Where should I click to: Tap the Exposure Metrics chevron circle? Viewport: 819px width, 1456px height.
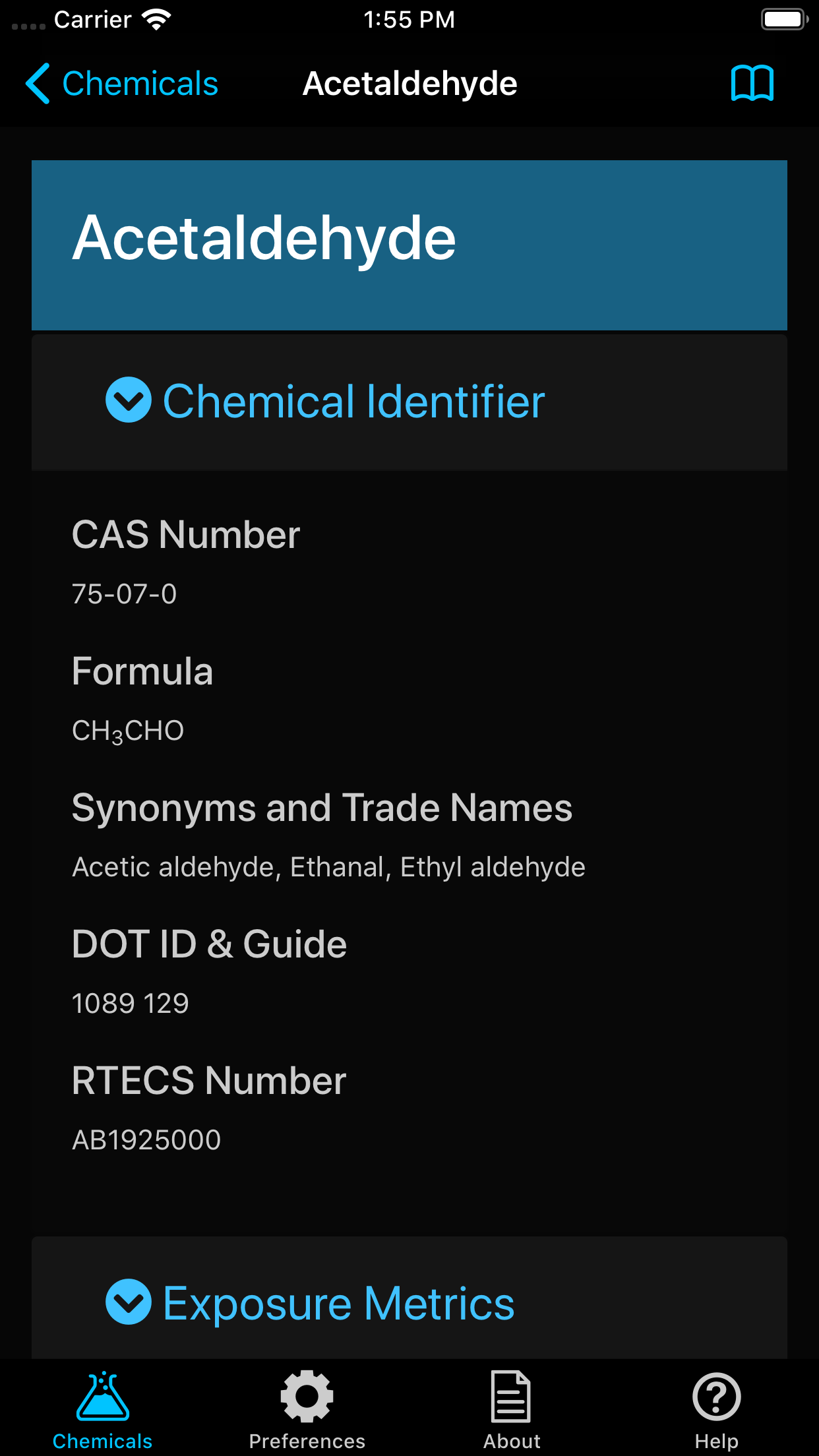click(x=129, y=1300)
